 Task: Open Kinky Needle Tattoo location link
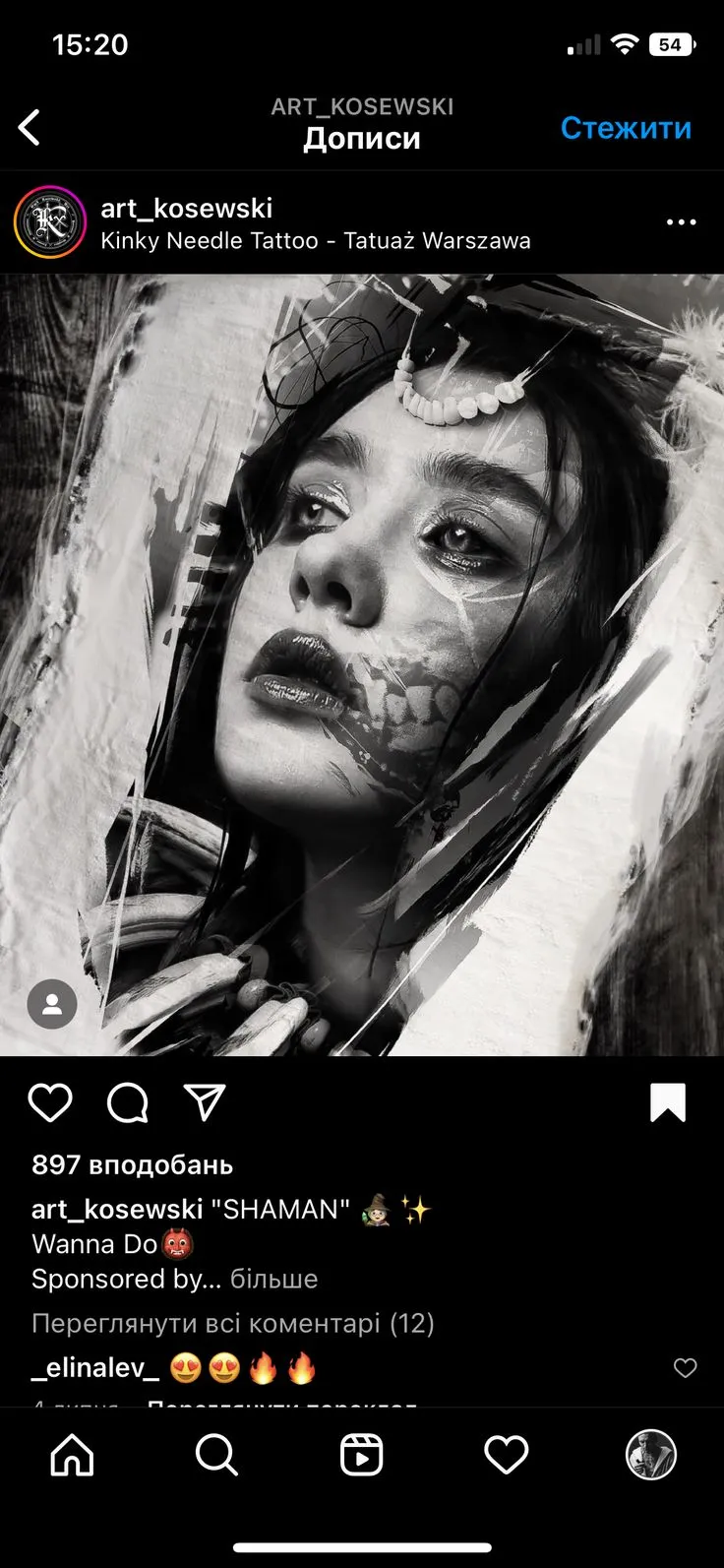(x=316, y=241)
